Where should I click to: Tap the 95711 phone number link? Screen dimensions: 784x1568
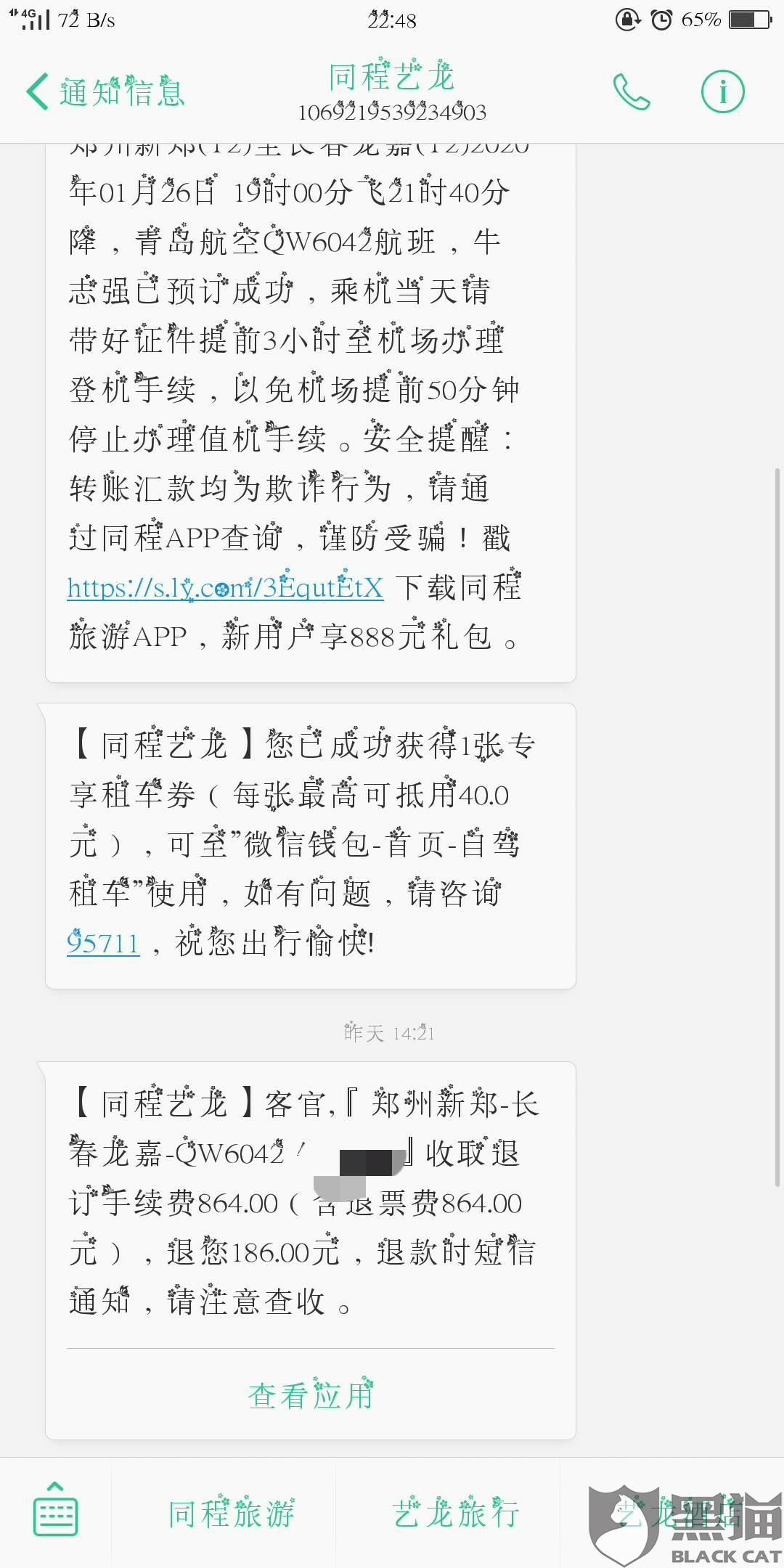[103, 943]
